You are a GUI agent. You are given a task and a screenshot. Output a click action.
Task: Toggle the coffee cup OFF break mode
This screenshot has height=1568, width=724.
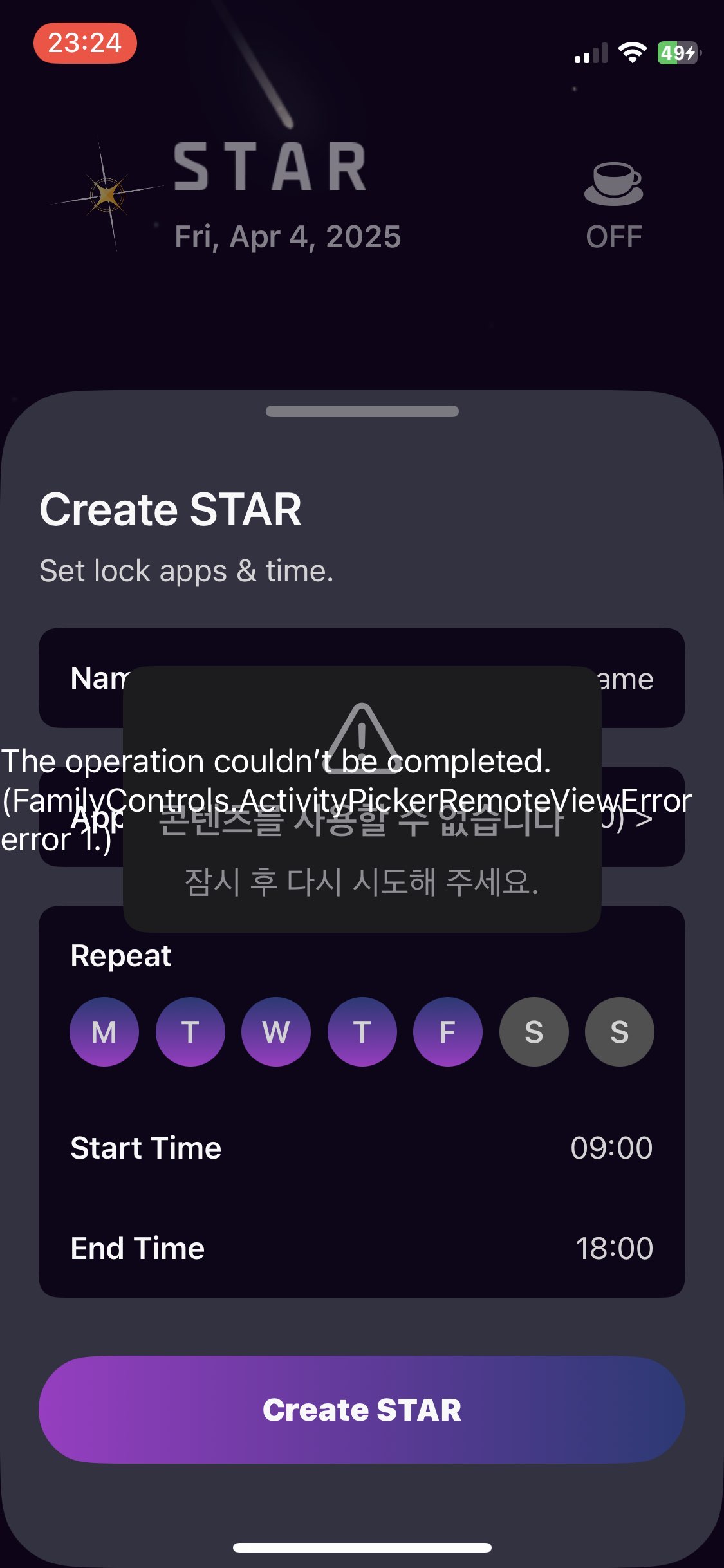point(613,205)
